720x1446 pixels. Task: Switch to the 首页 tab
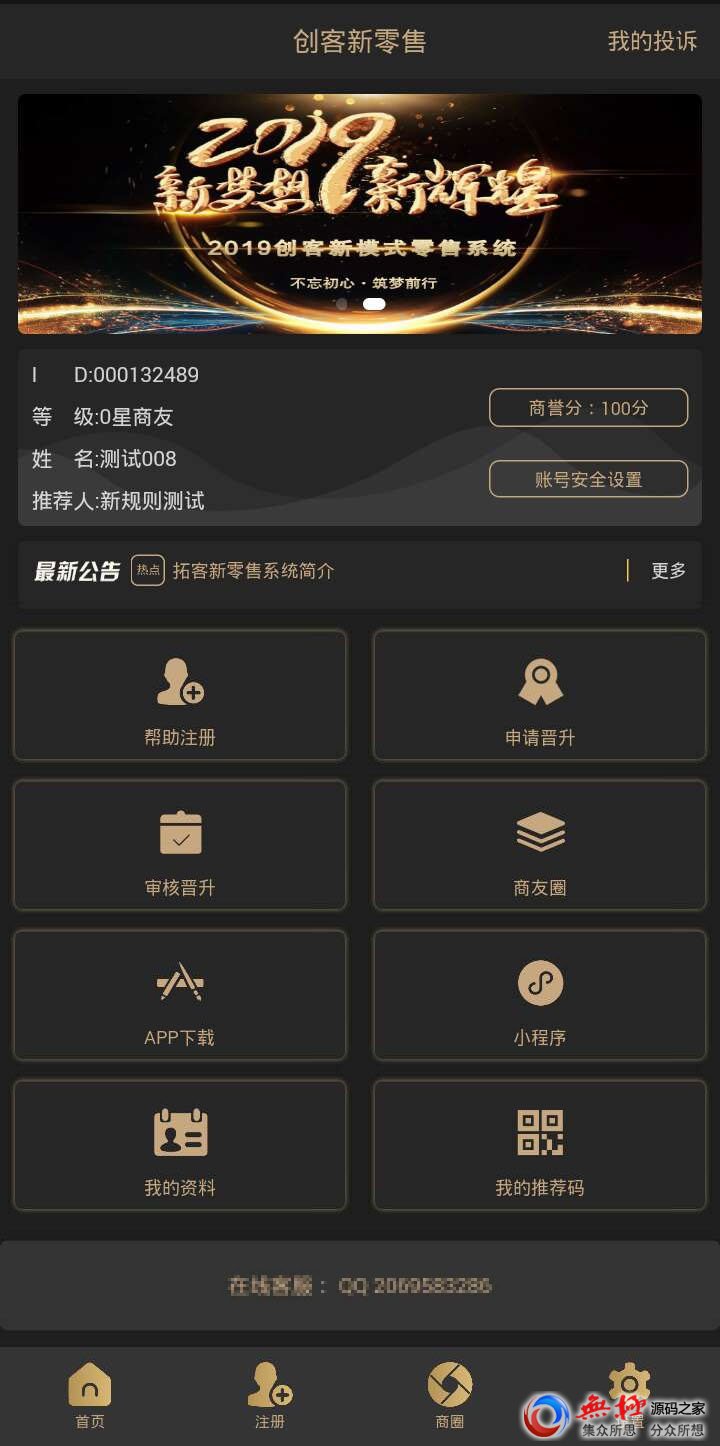(90, 1395)
